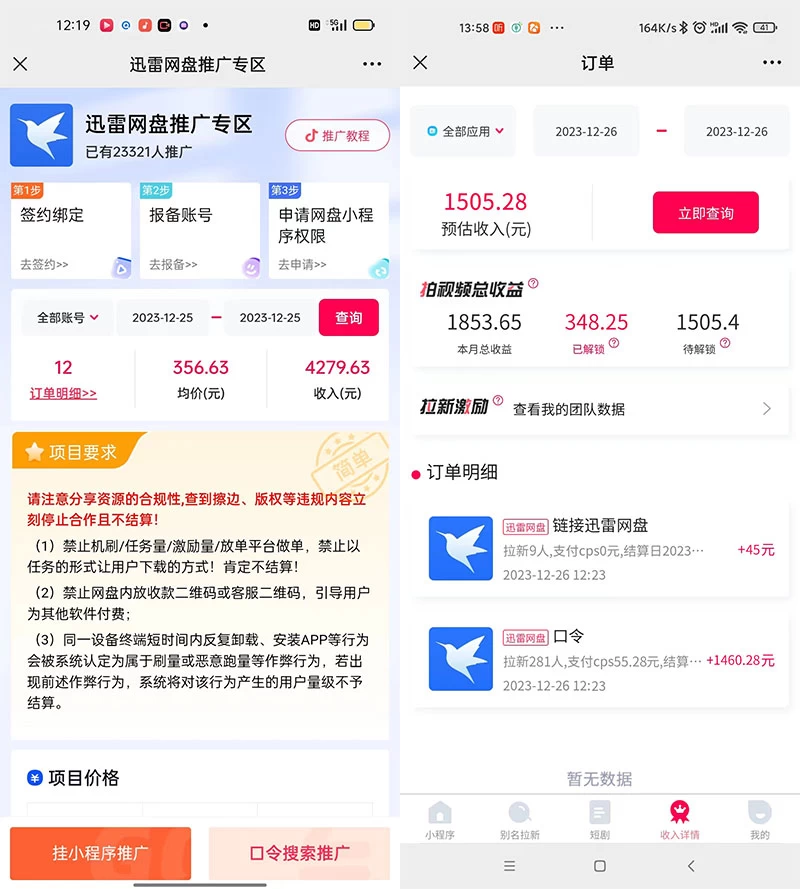Open the three-dot menu on the 订单 page
This screenshot has width=800, height=889.
click(771, 63)
